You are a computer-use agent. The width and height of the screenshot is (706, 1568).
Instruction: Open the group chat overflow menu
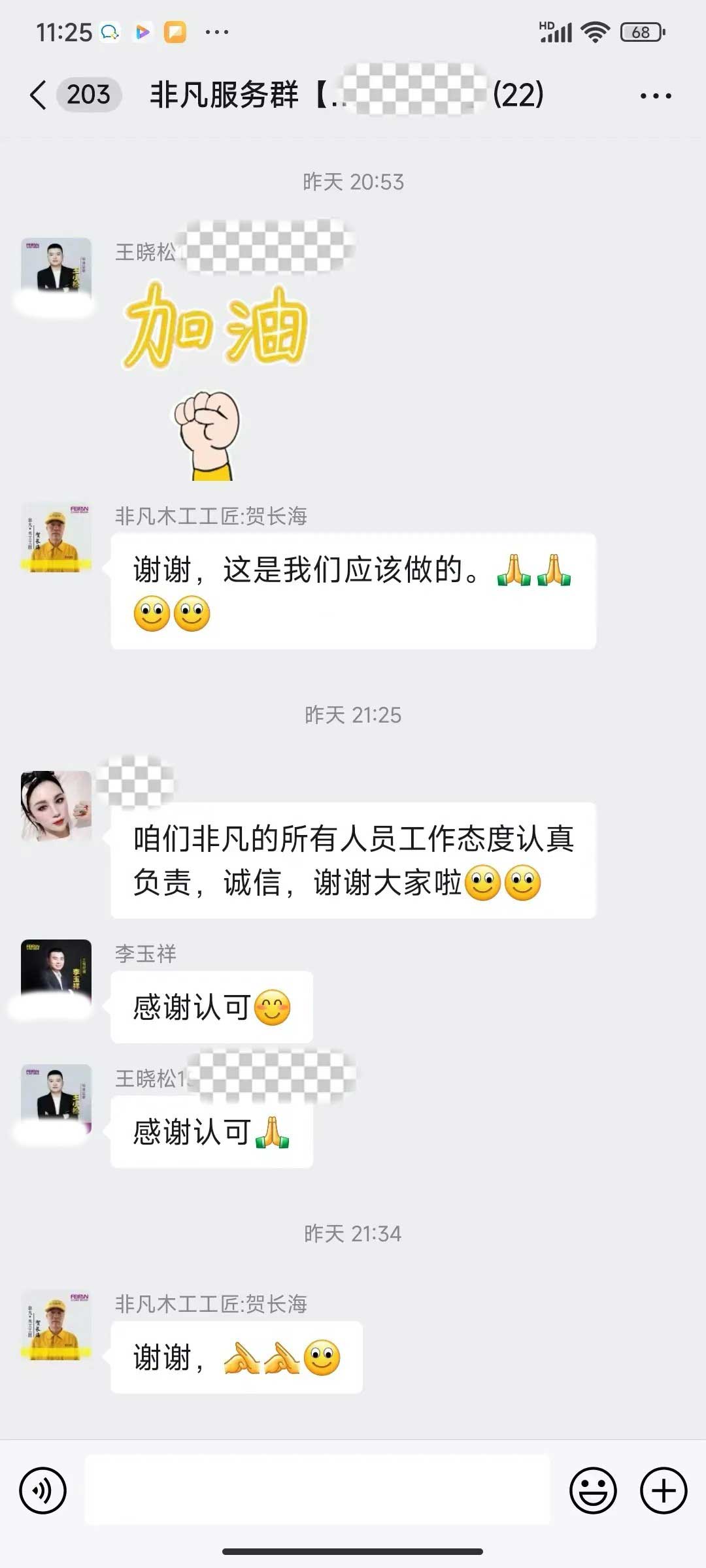click(x=655, y=96)
